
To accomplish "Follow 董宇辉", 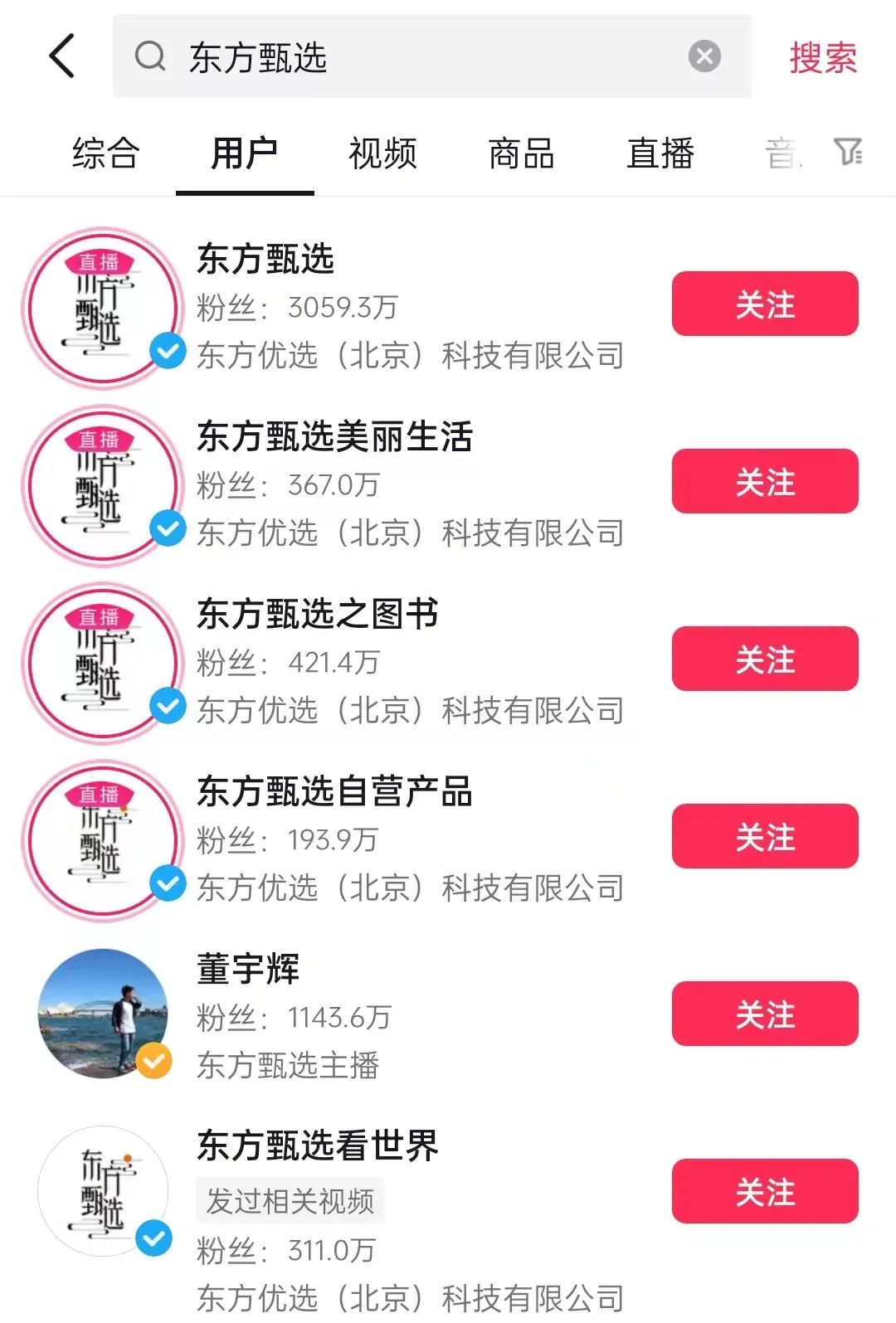I will coord(764,1014).
